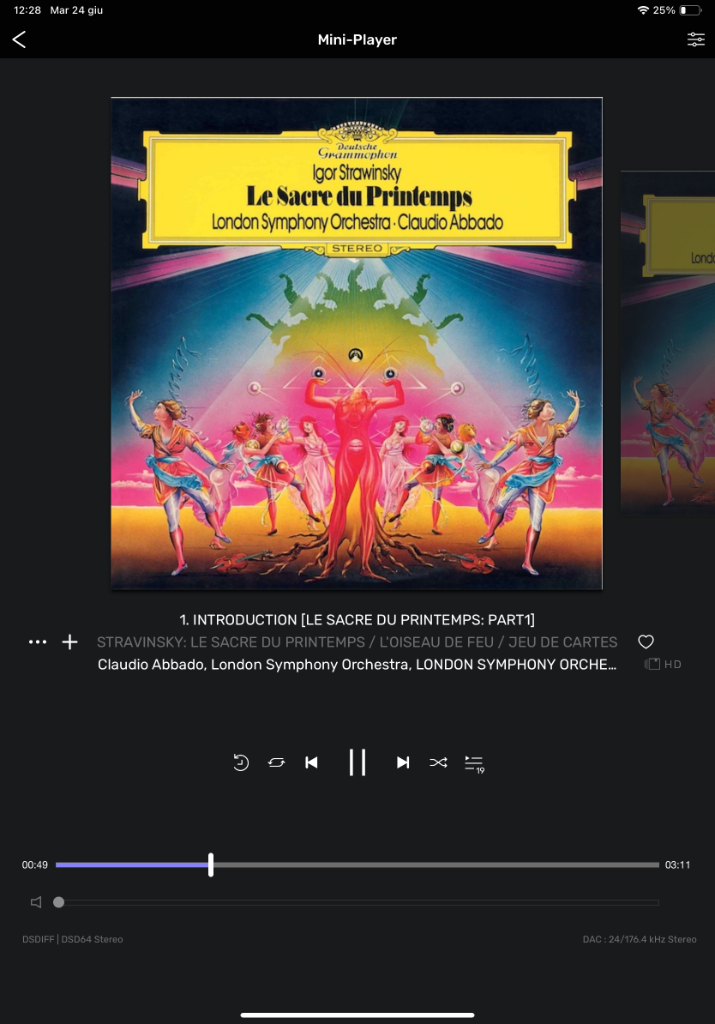
Task: Toggle repeat mode
Action: pos(277,763)
